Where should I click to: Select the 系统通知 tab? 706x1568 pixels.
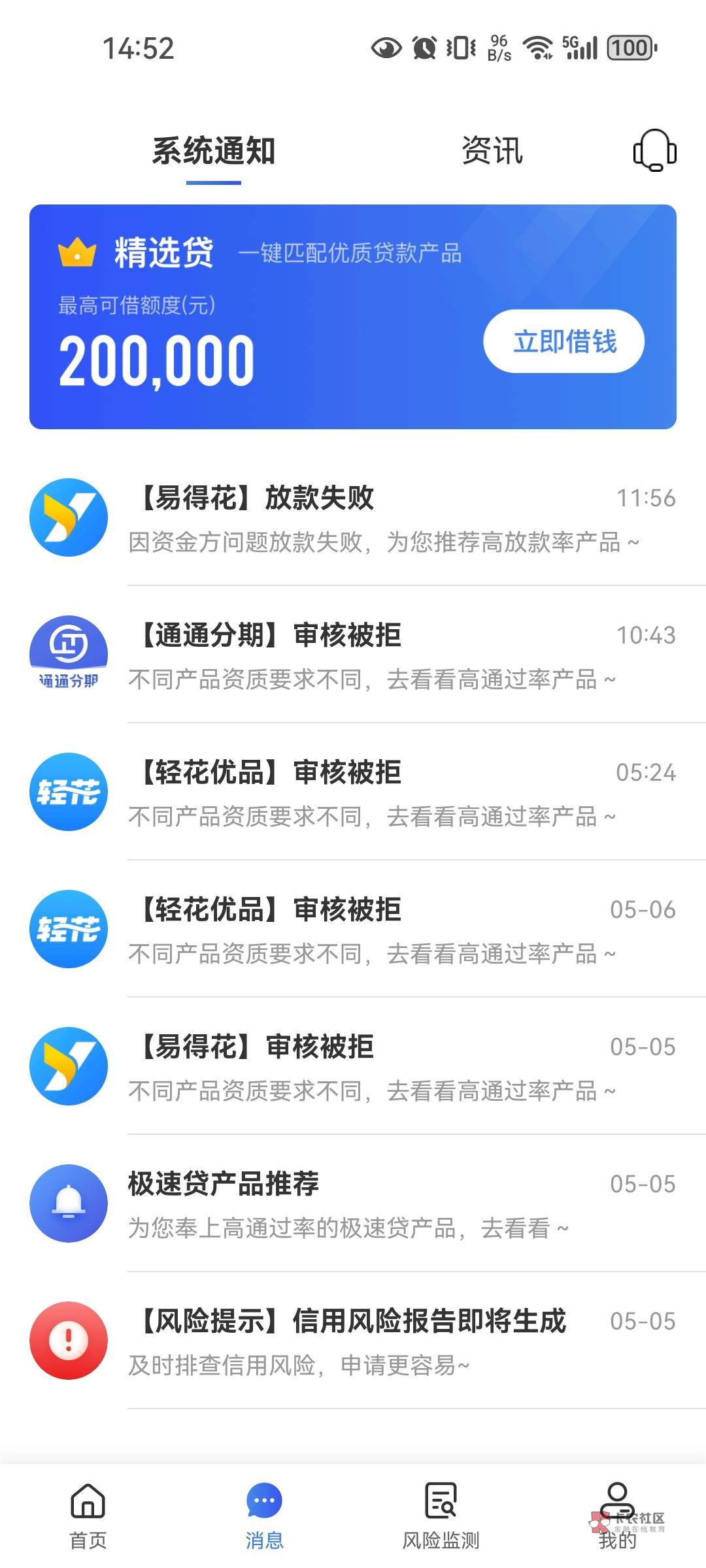tap(214, 151)
